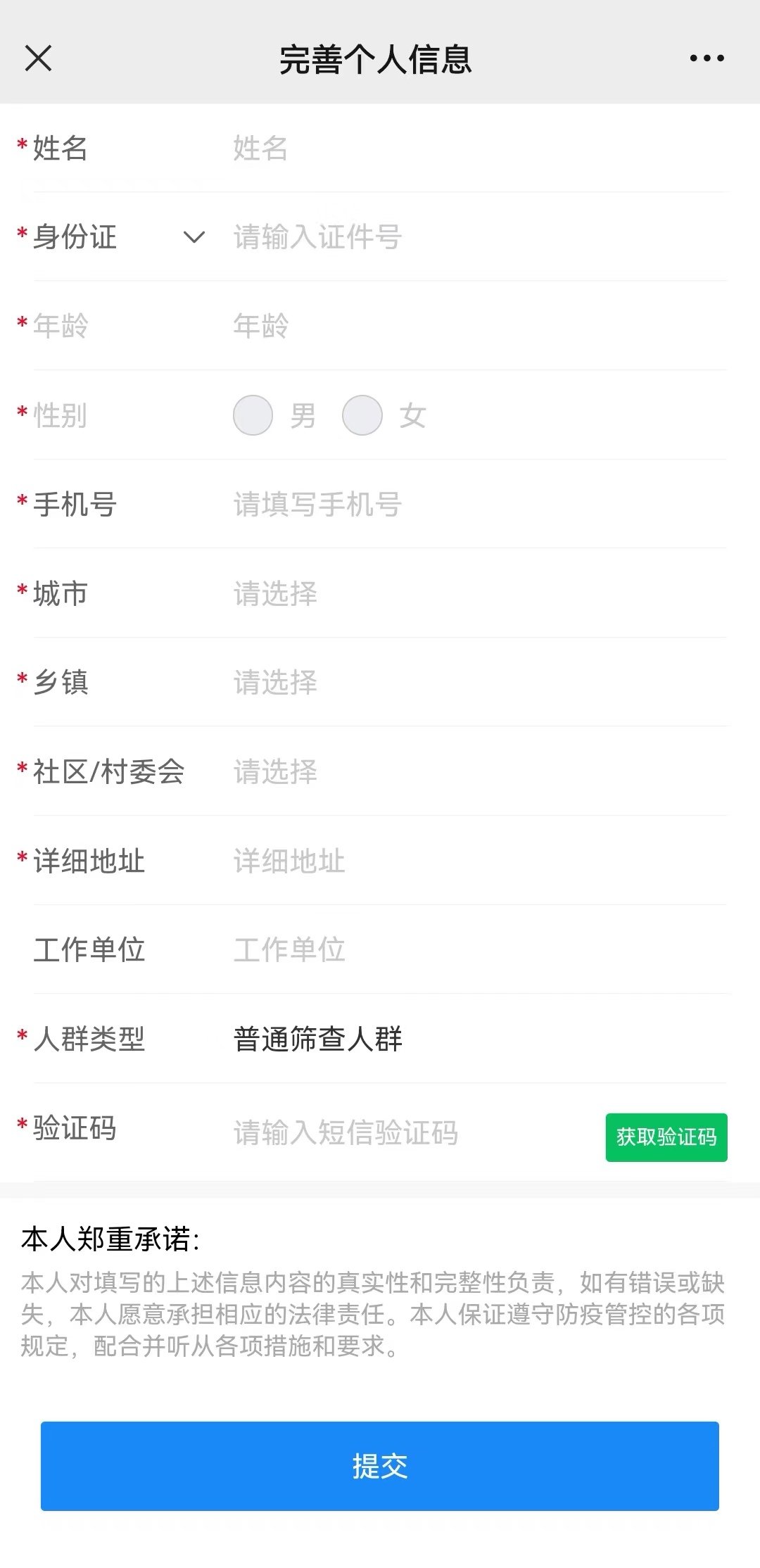Close the 完善个人信息 page
This screenshot has width=760, height=1568.
click(x=38, y=58)
